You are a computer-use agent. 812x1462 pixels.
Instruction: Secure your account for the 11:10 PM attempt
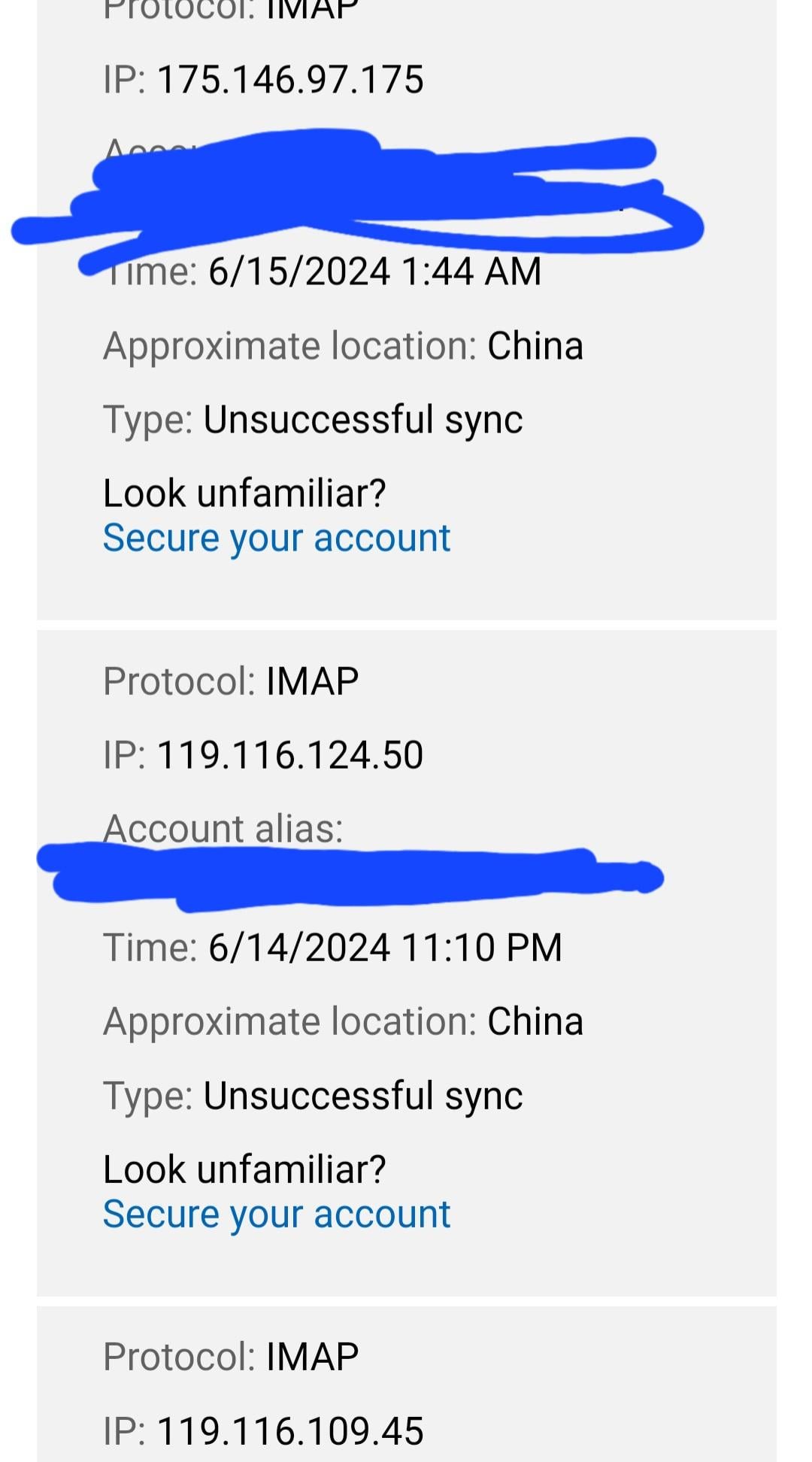[x=276, y=1214]
